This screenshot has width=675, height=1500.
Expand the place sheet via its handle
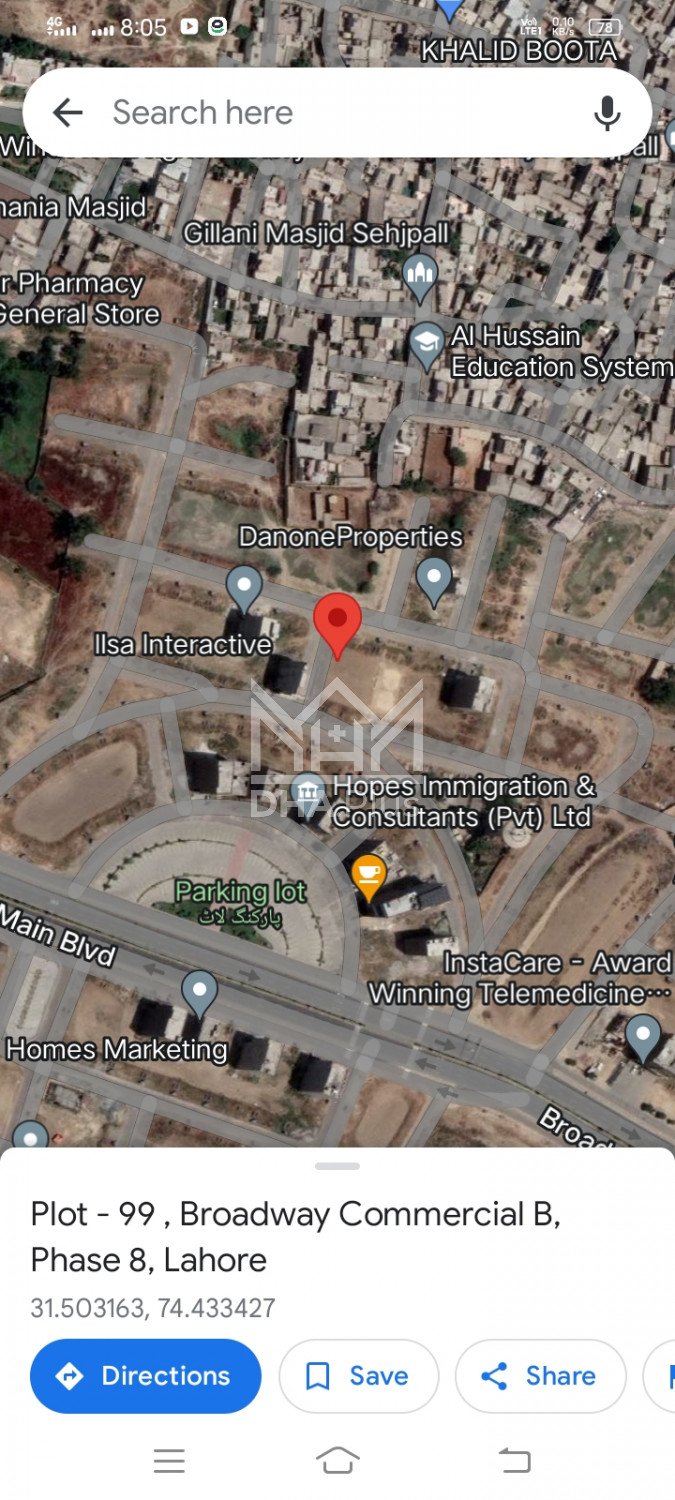337,1166
